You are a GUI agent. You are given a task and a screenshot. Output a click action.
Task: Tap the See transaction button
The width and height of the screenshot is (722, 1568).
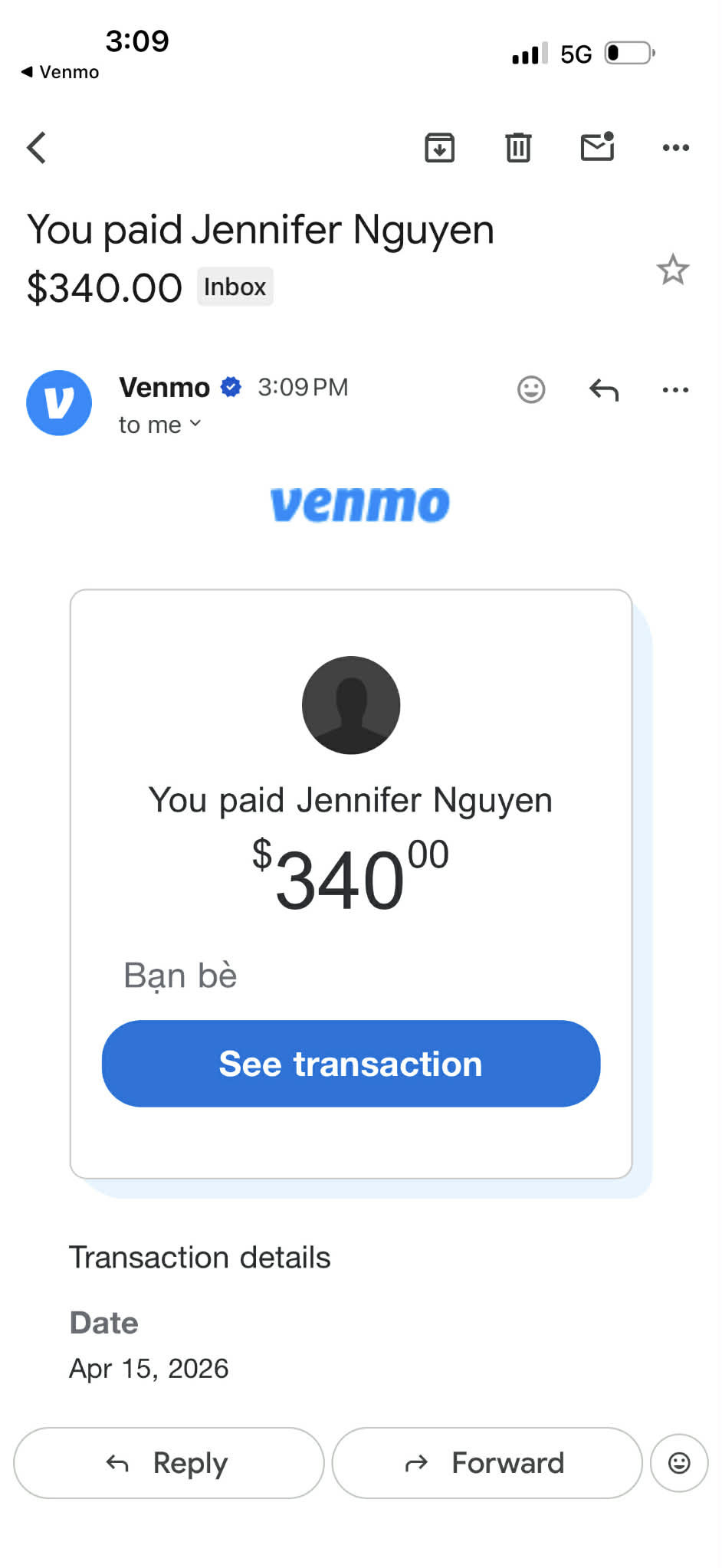point(351,1064)
